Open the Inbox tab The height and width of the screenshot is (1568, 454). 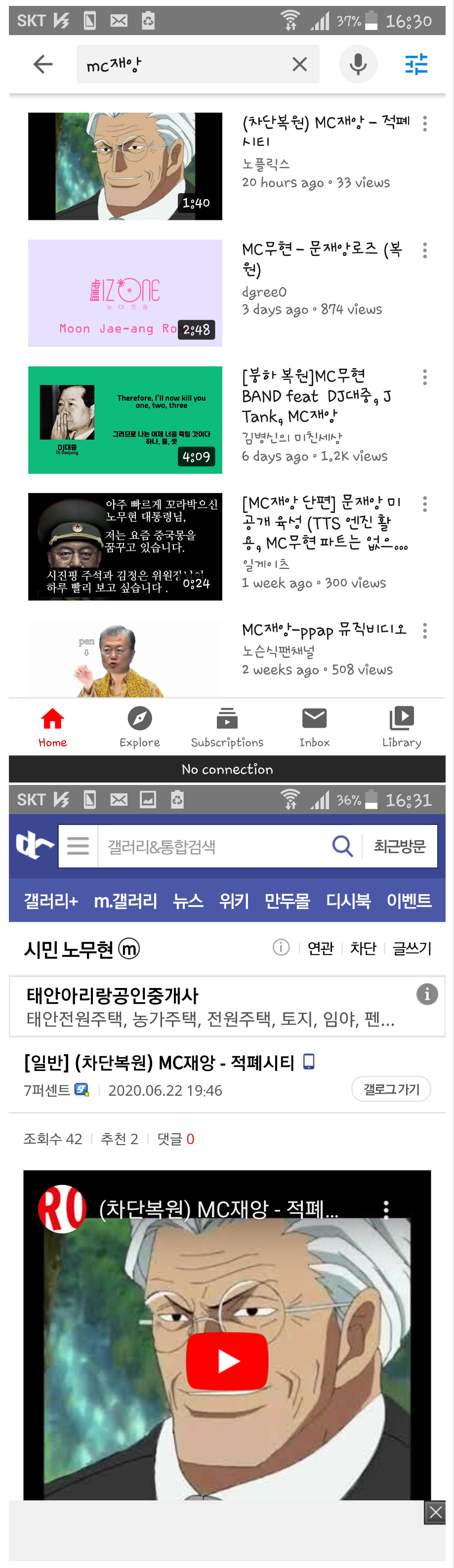tap(314, 727)
